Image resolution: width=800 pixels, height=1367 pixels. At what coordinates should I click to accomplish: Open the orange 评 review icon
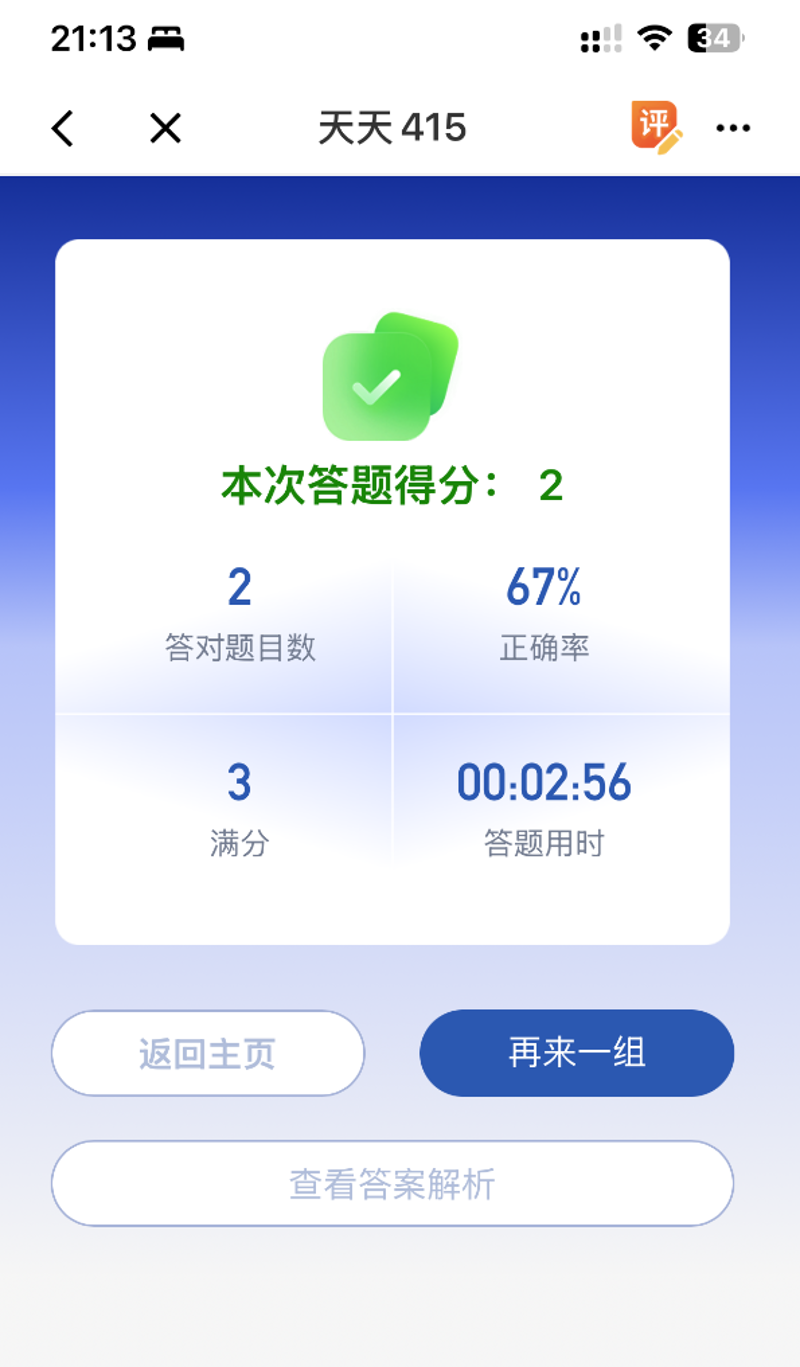click(x=656, y=127)
